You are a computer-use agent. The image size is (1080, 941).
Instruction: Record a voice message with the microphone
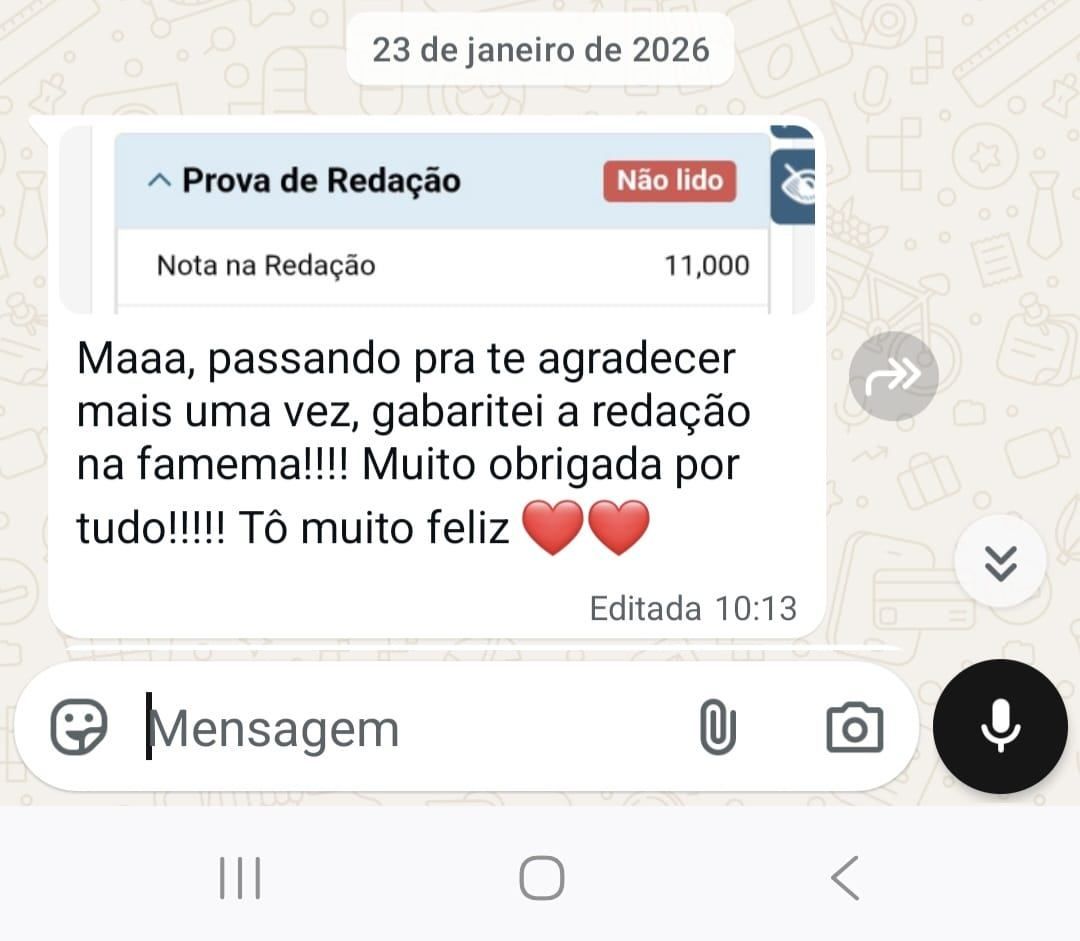pos(1000,727)
